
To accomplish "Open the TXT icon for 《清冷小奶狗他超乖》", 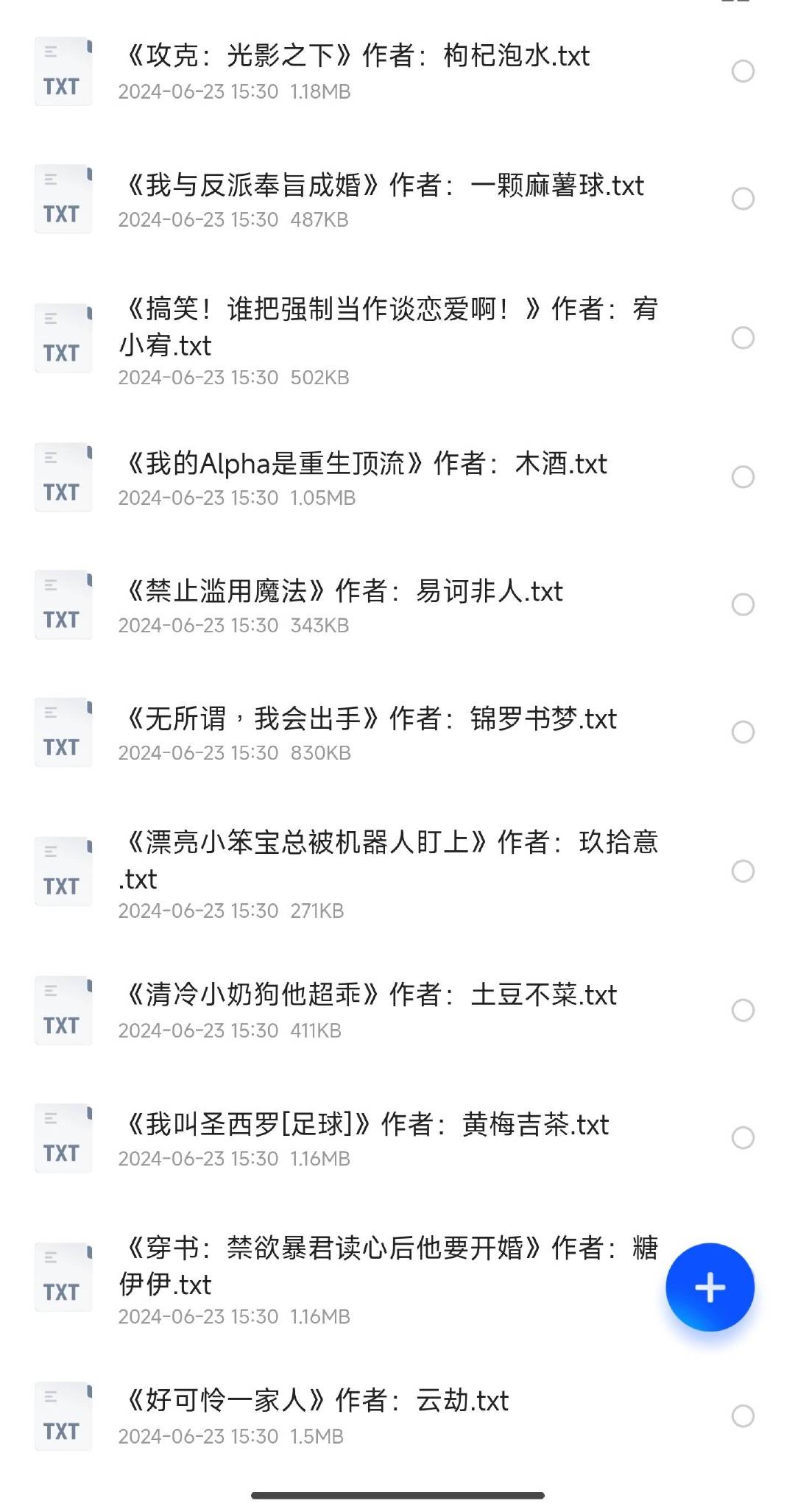I will 63,1010.
